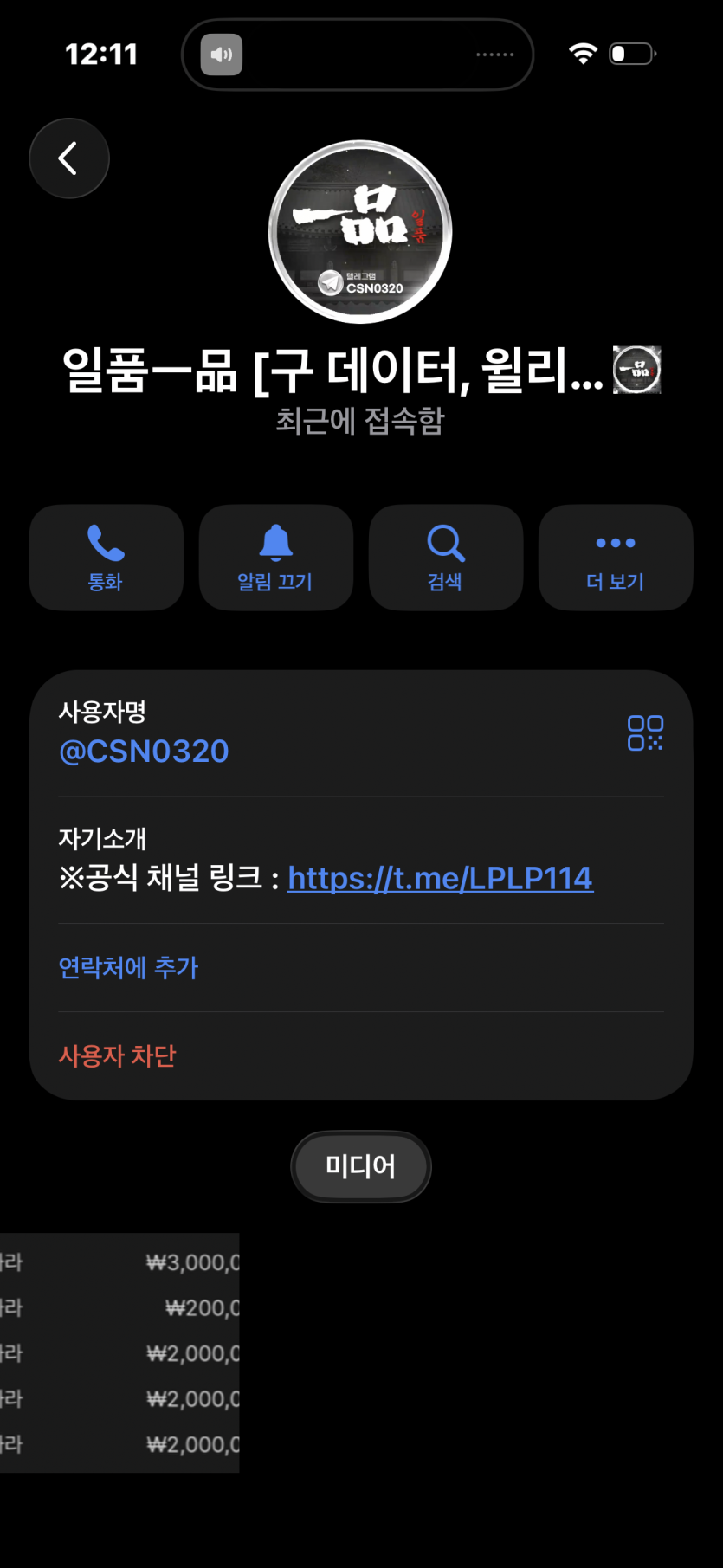Block this user via 사용자 차단

click(x=117, y=1055)
